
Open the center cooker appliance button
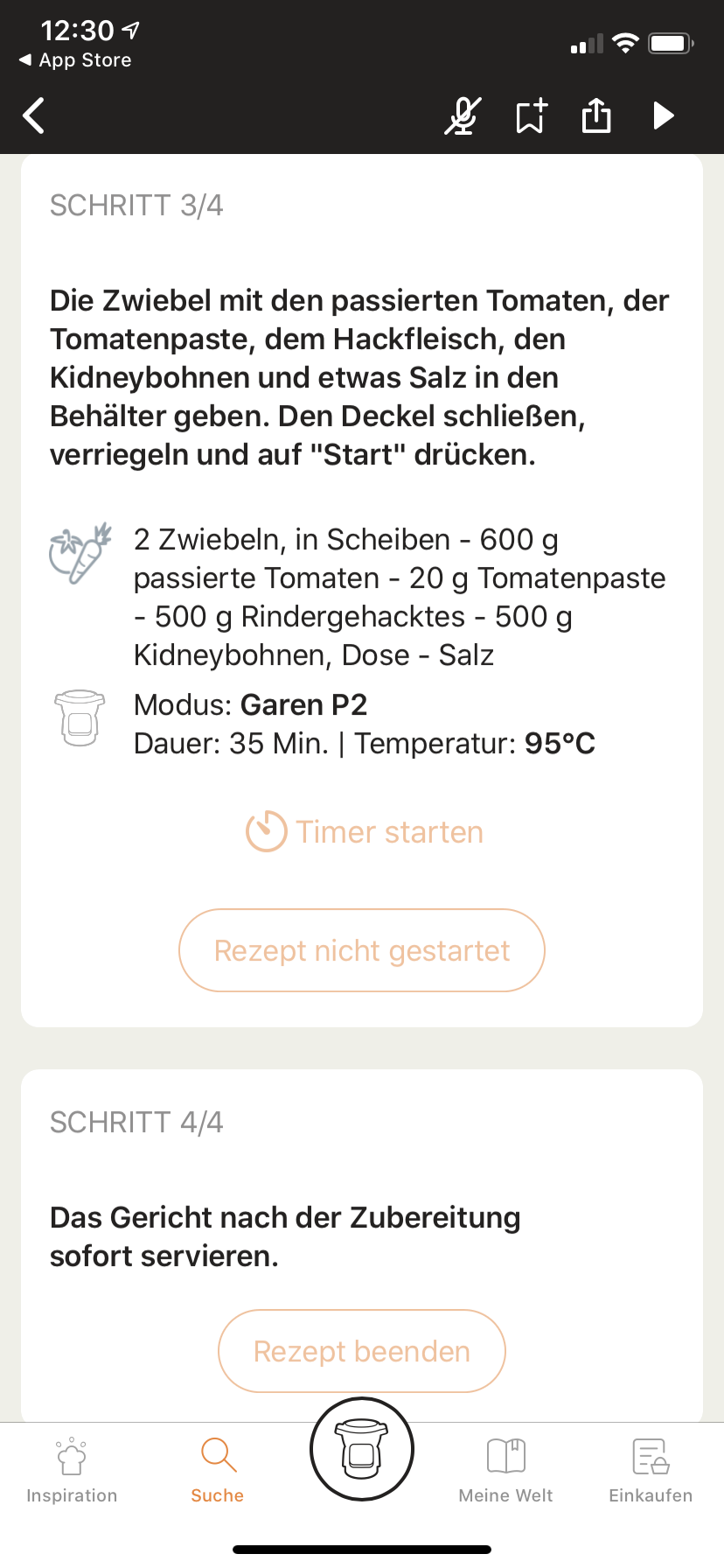(x=362, y=1449)
